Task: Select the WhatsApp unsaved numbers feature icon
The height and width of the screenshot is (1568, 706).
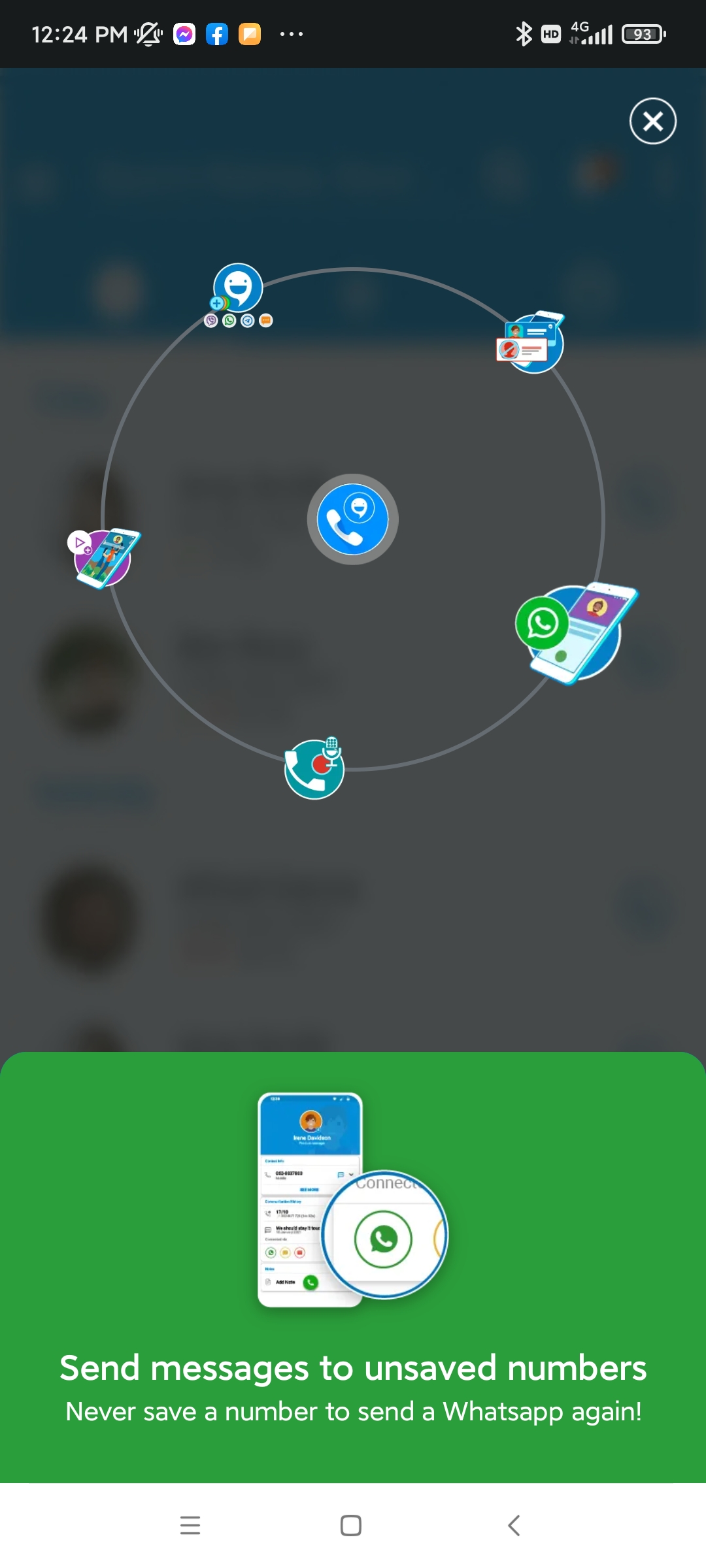Action: click(x=576, y=633)
